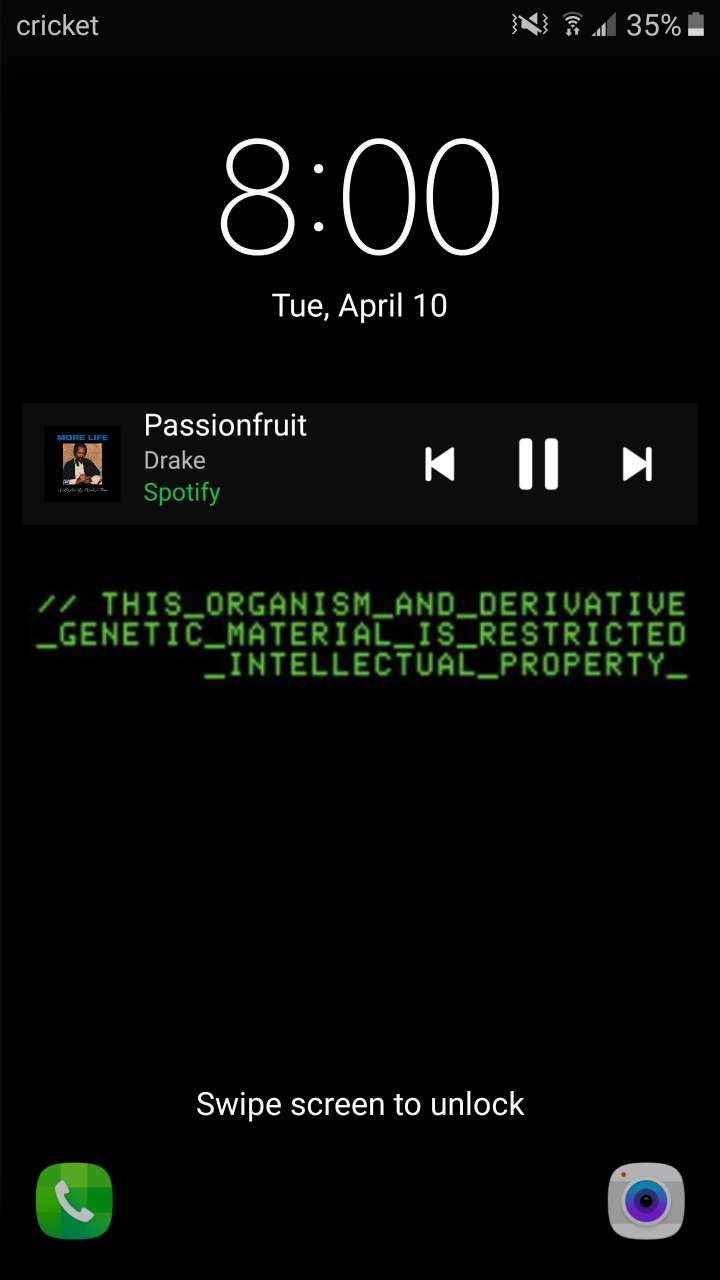Image resolution: width=720 pixels, height=1280 pixels.
Task: Tap the phone shortcut icon
Action: (74, 1201)
